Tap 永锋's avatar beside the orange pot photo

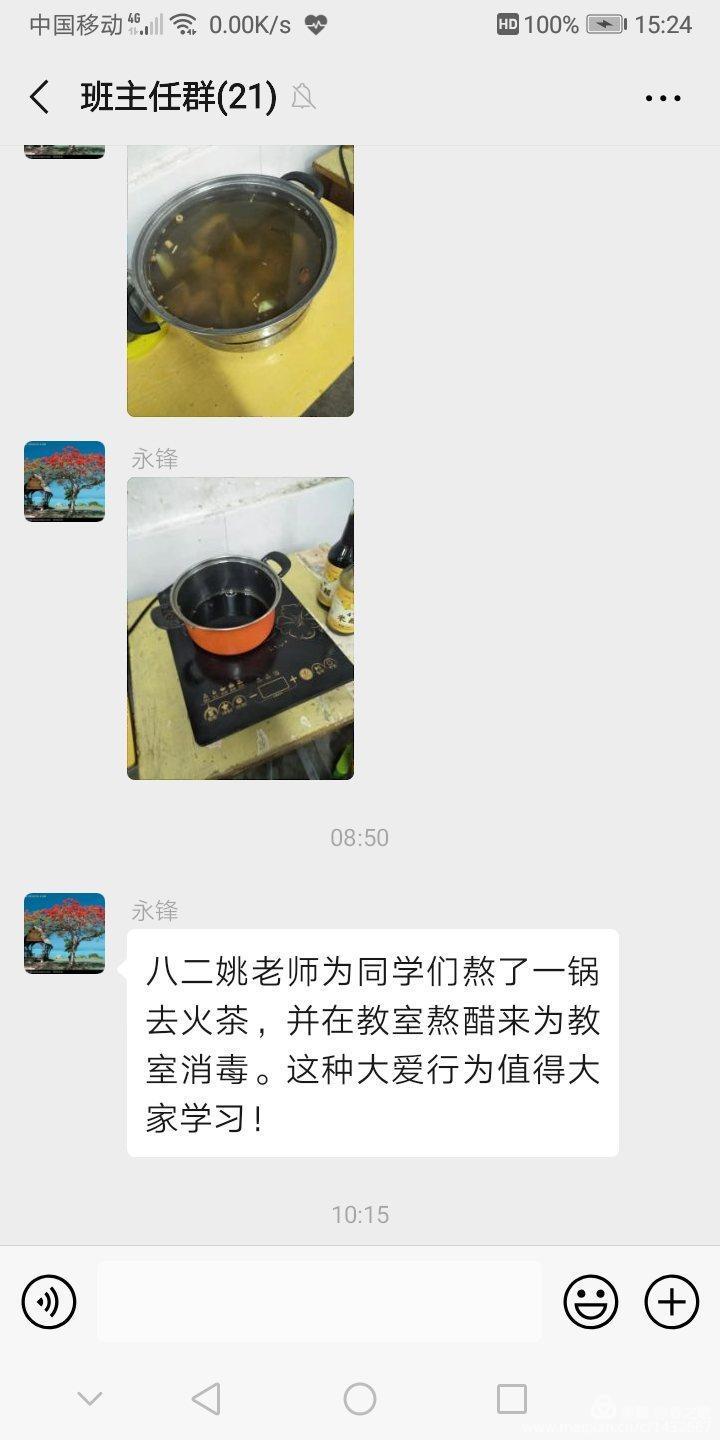[x=64, y=481]
